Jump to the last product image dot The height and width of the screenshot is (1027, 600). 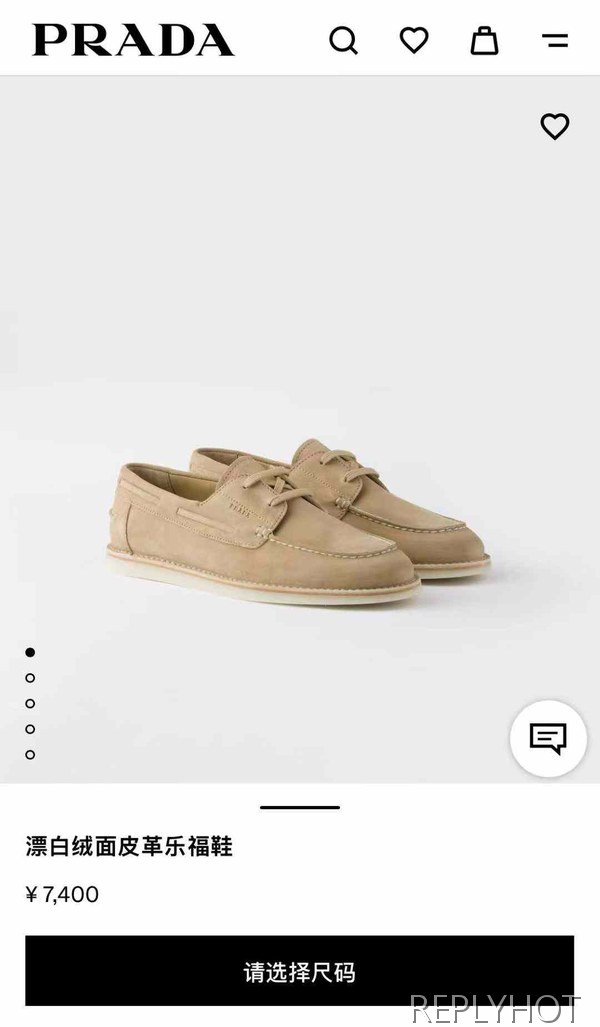[x=30, y=755]
